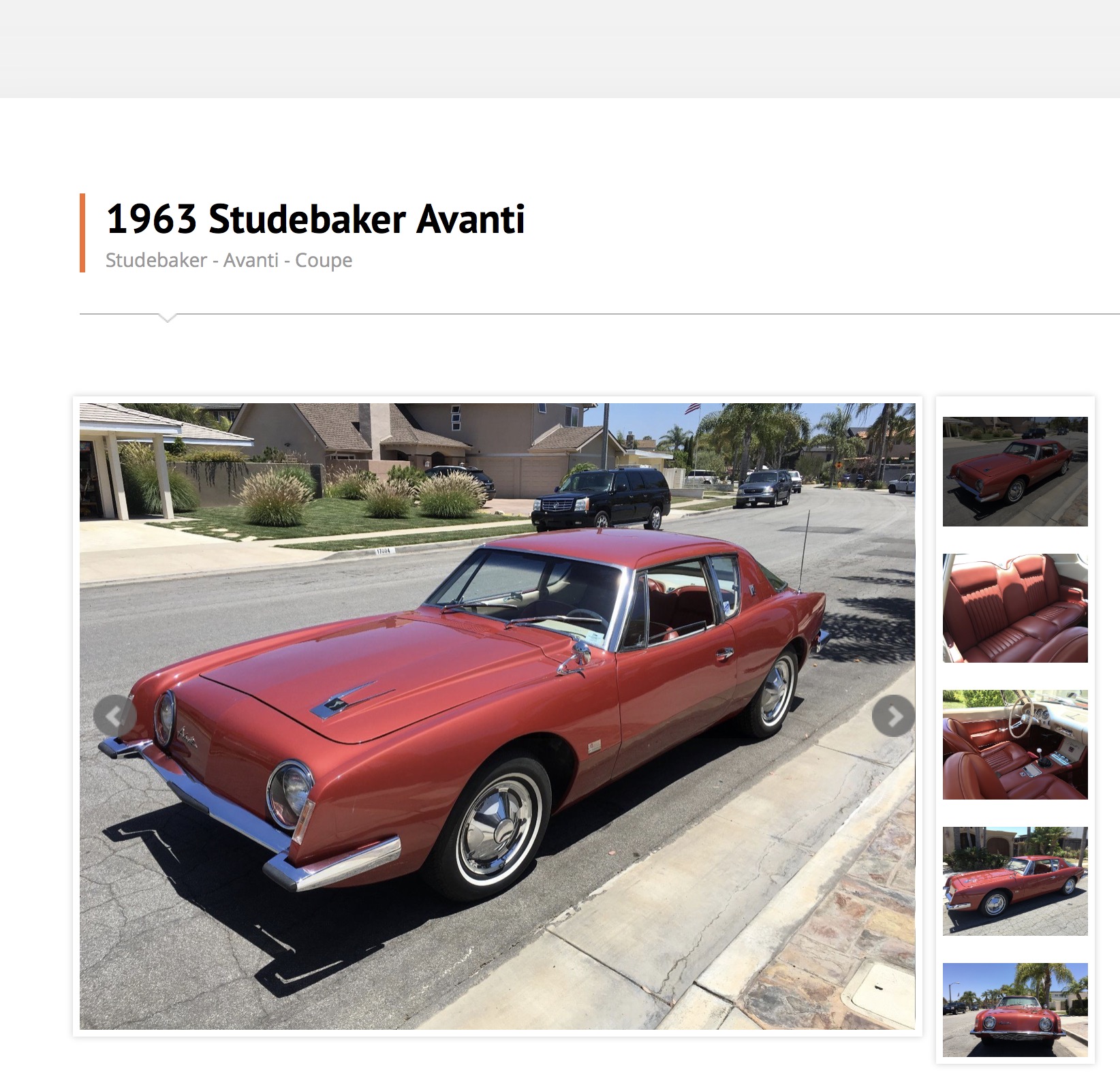Open the front three-quarter view thumbnail
Screen dimensions: 1120x1072
coord(1014,471)
